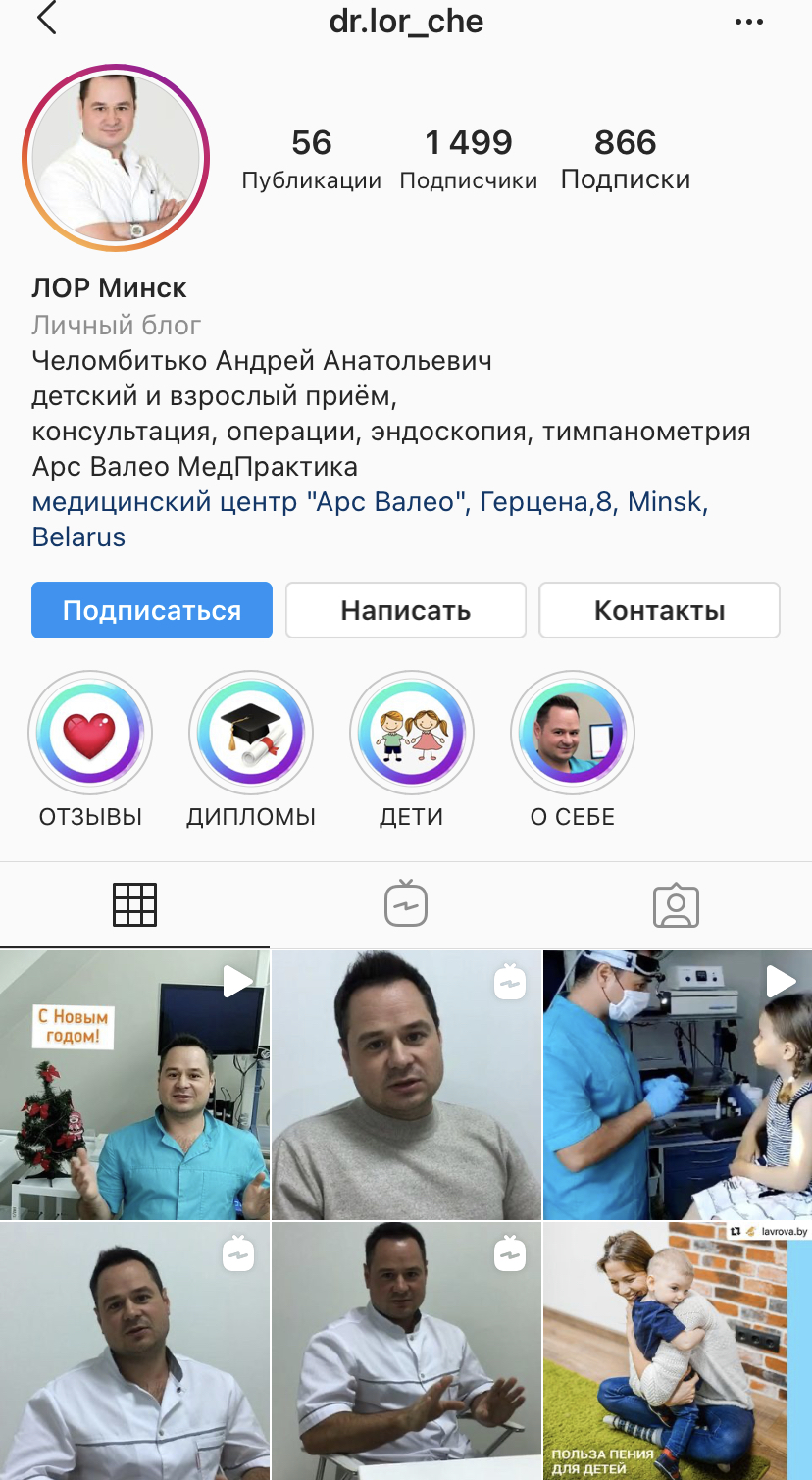The image size is (812, 1480).
Task: View the О СЕБЕ story highlight
Action: click(x=573, y=733)
